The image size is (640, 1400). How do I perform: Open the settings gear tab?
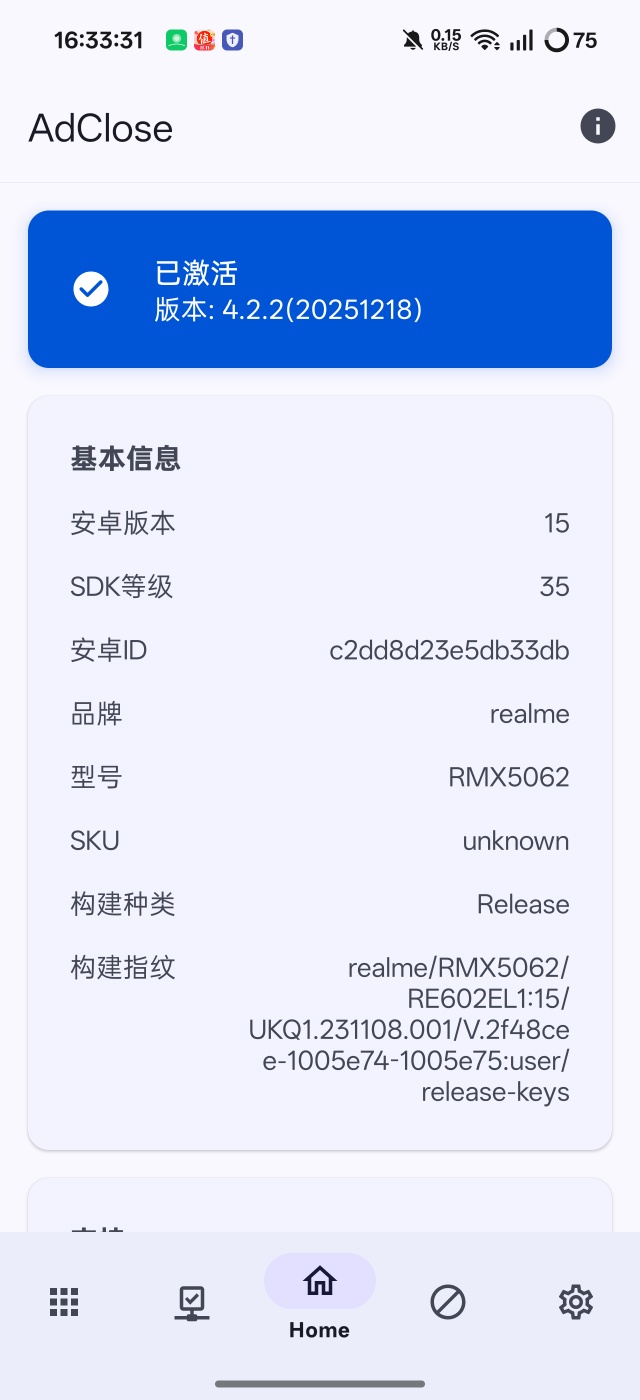point(576,1302)
